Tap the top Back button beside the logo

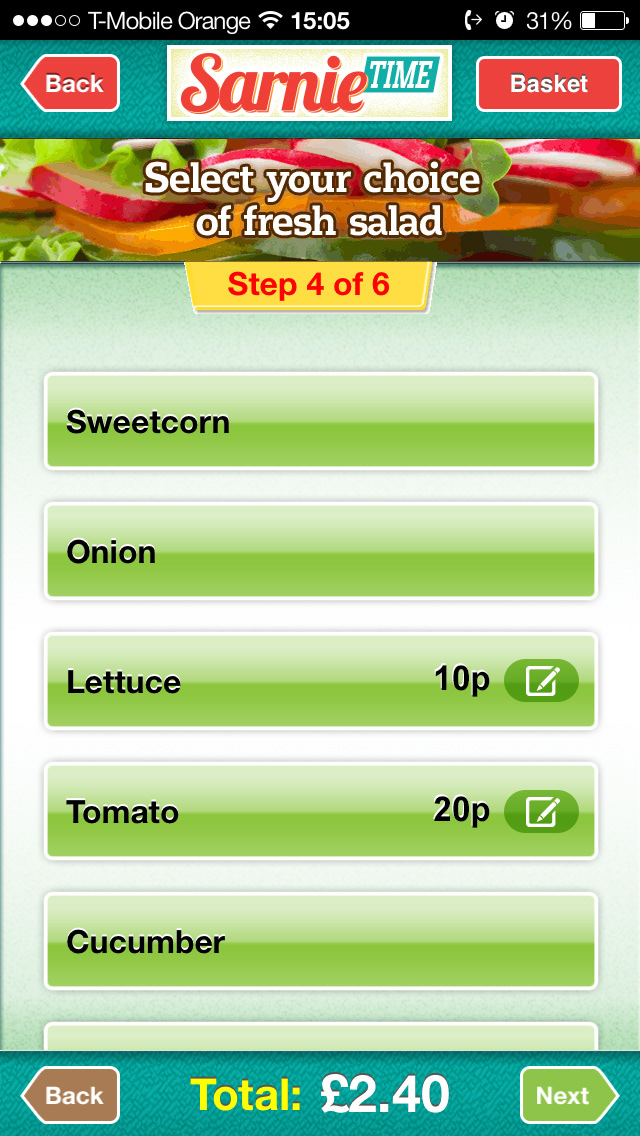coord(72,84)
